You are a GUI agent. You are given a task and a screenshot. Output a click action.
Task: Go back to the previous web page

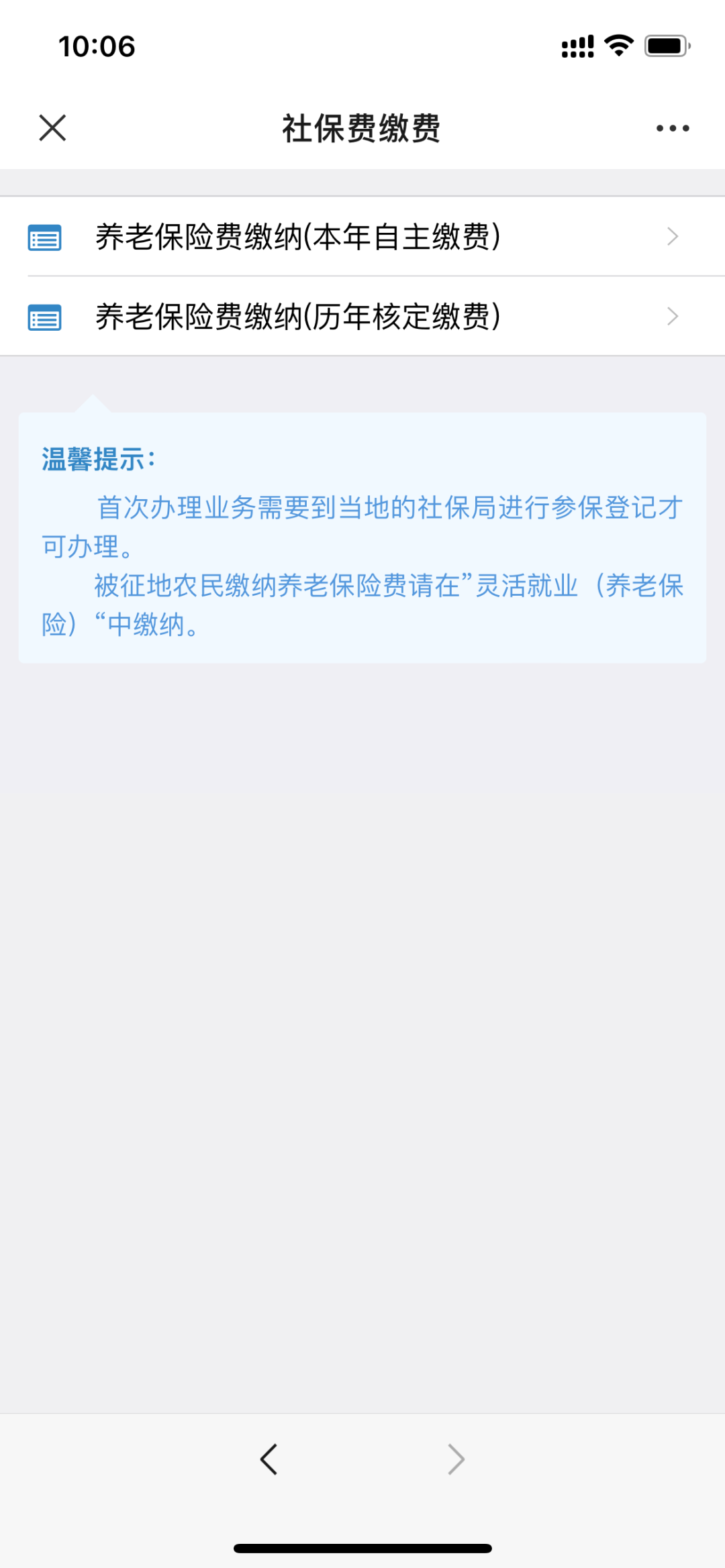tap(269, 1459)
